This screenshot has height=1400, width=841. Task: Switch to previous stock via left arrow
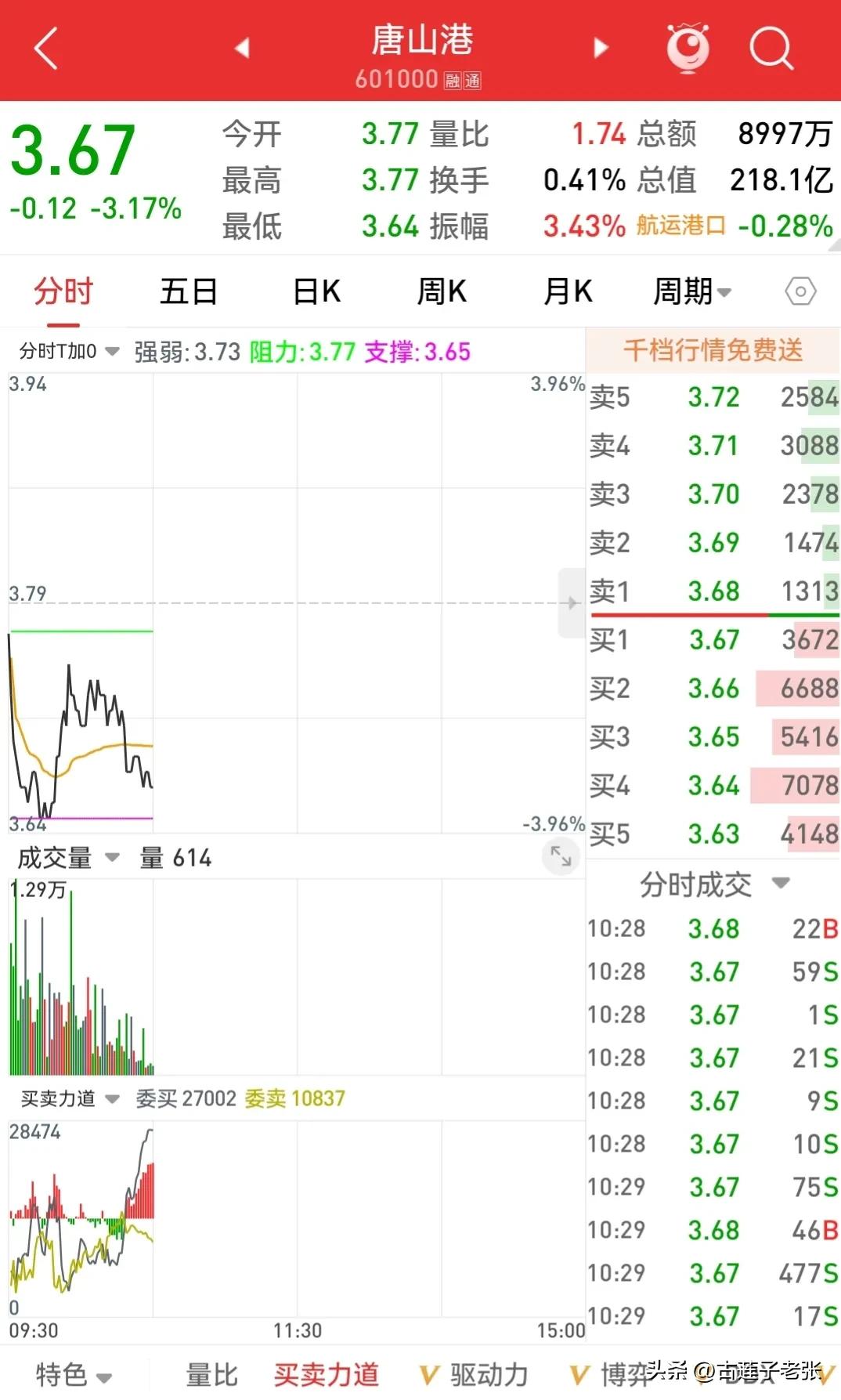tap(243, 47)
